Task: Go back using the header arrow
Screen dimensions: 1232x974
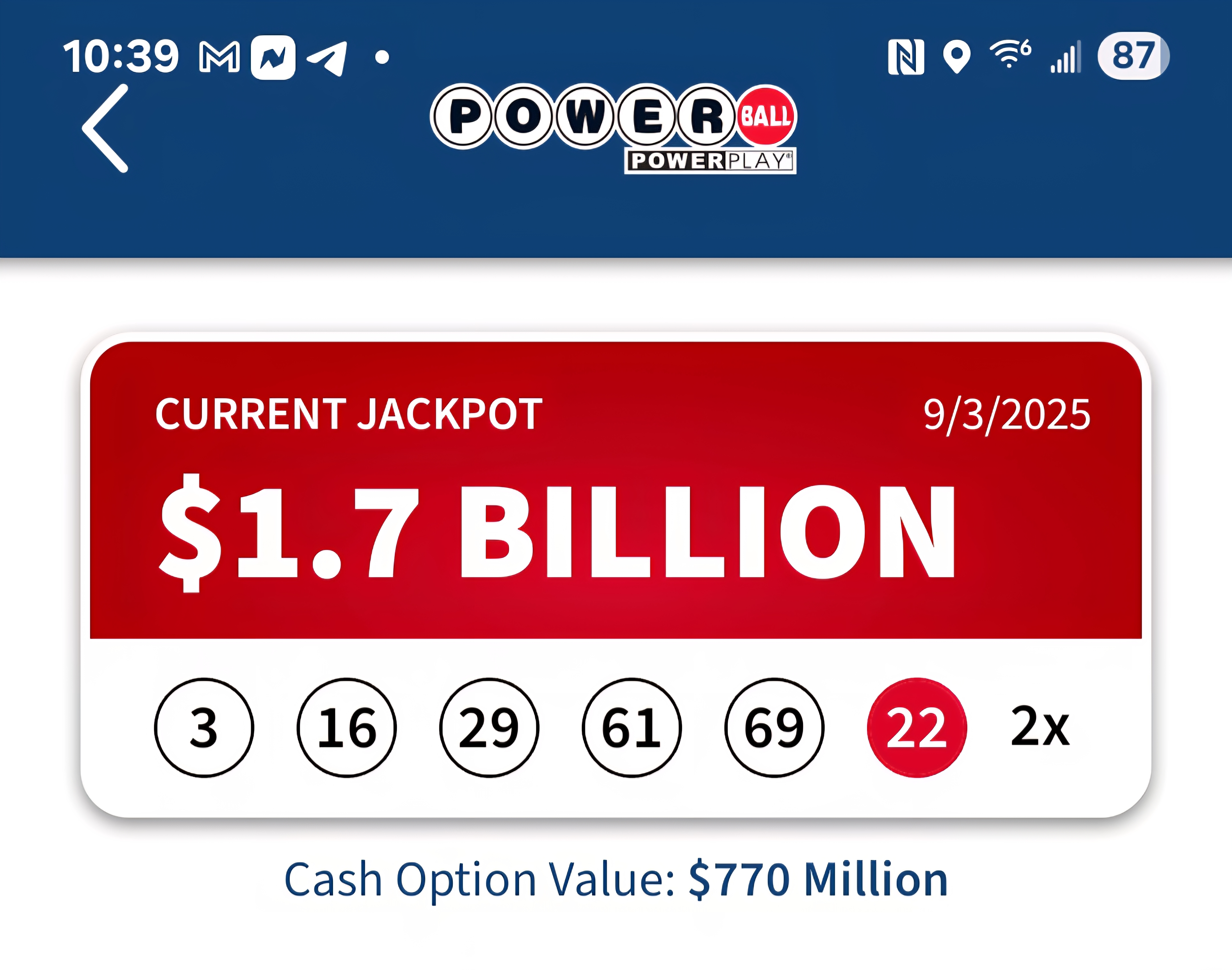Action: click(106, 128)
